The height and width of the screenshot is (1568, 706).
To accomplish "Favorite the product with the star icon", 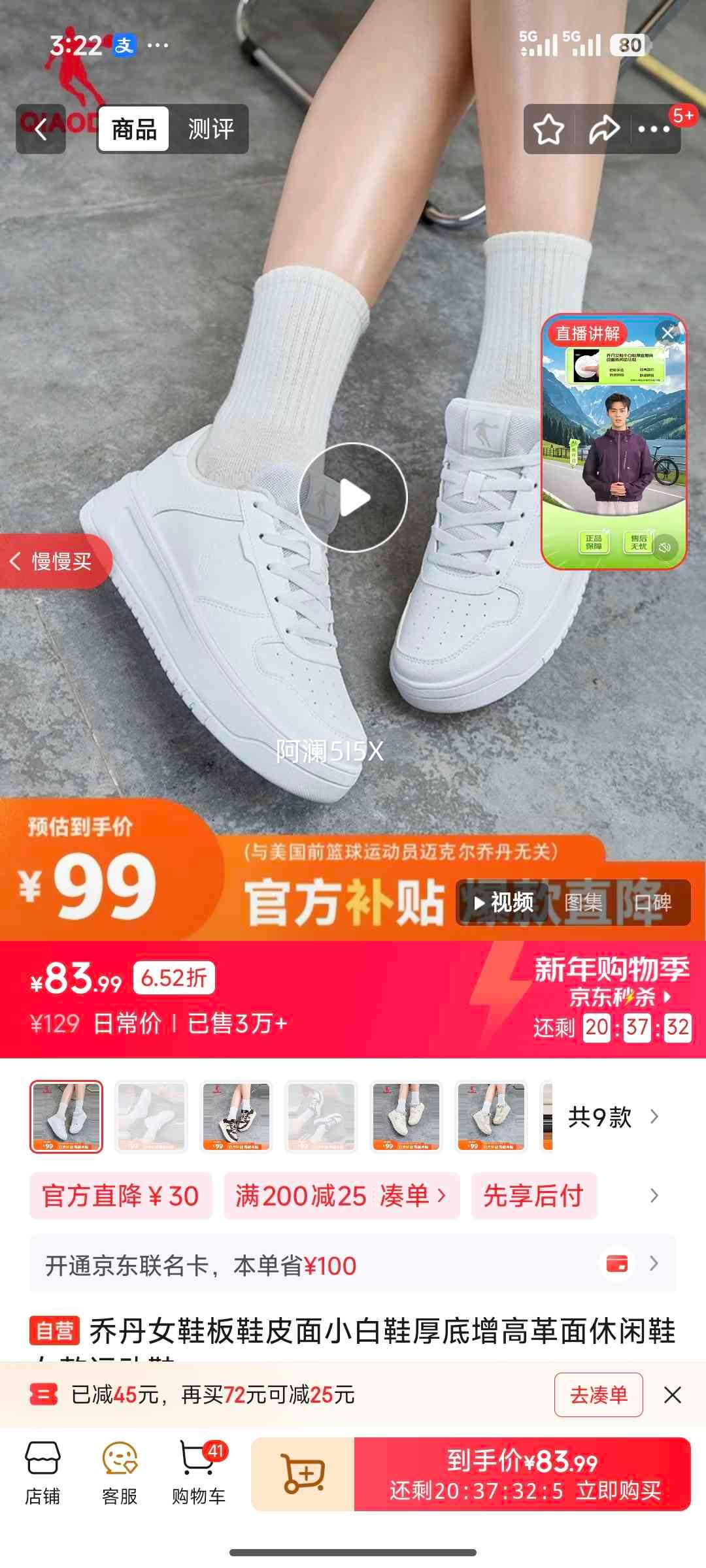I will click(x=550, y=129).
